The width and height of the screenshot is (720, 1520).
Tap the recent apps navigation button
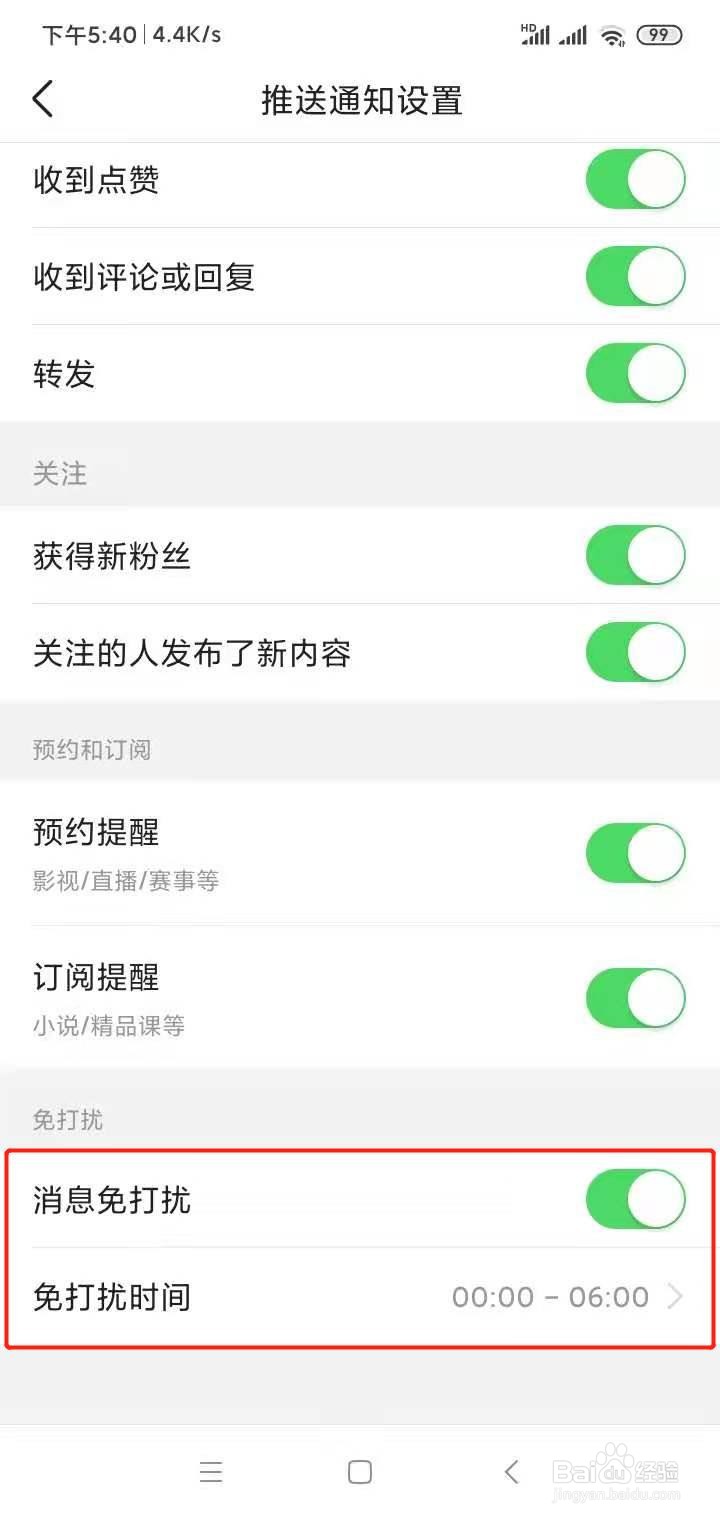[x=210, y=1472]
